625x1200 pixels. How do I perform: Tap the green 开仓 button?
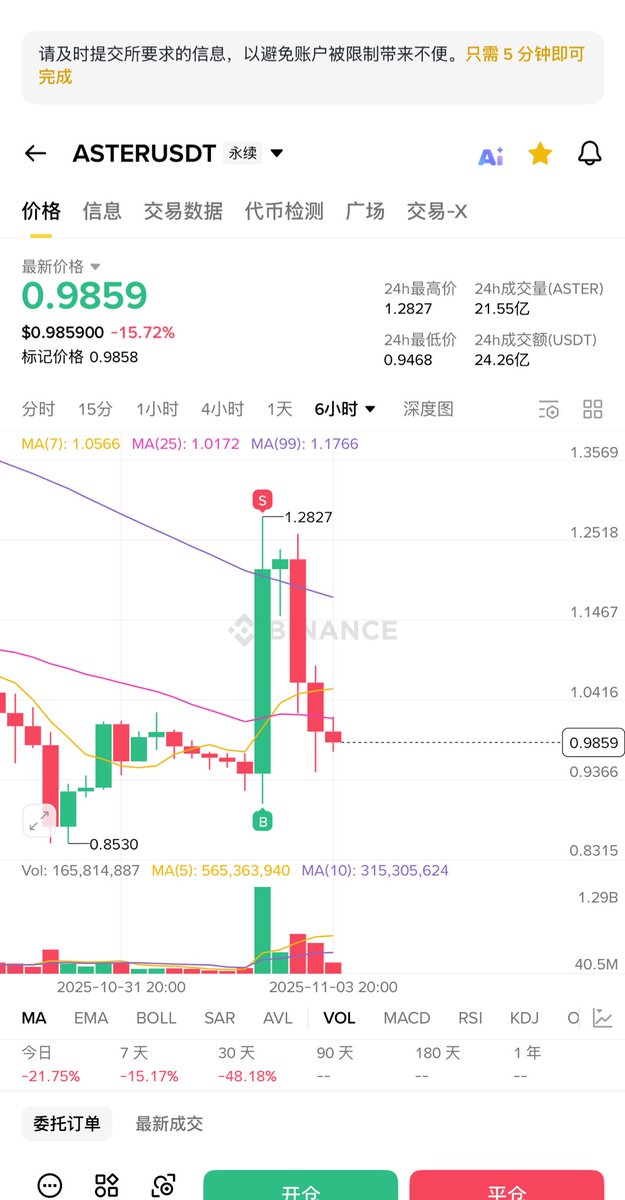[300, 1187]
